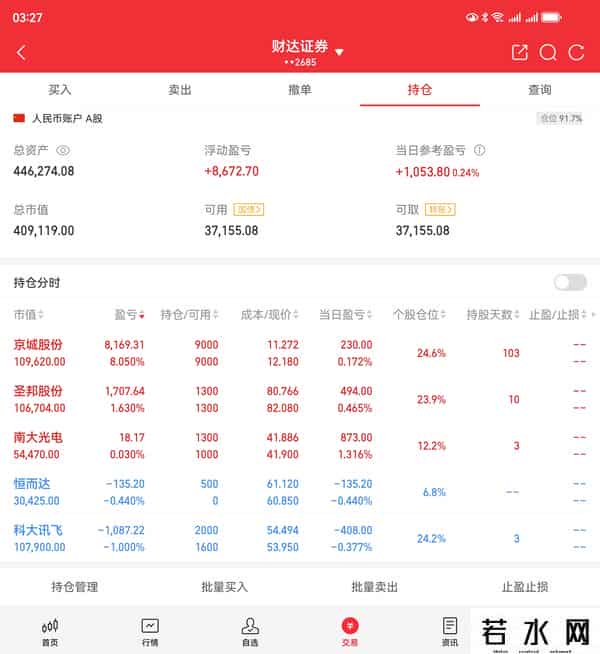Open search from the top bar
This screenshot has height=654, width=600.
pos(547,52)
